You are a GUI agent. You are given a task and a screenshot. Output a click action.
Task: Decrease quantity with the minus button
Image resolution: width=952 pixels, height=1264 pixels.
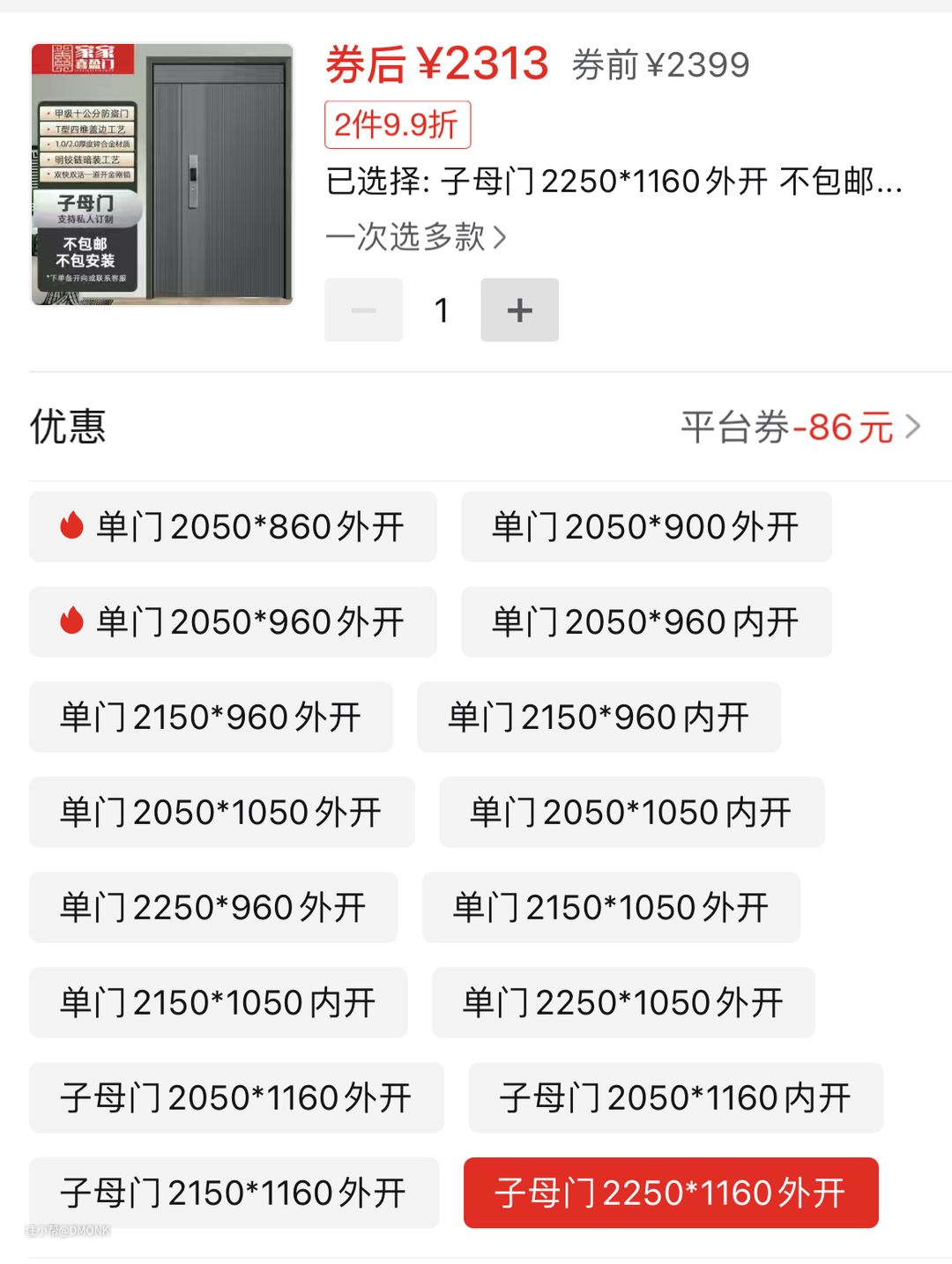pyautogui.click(x=363, y=310)
